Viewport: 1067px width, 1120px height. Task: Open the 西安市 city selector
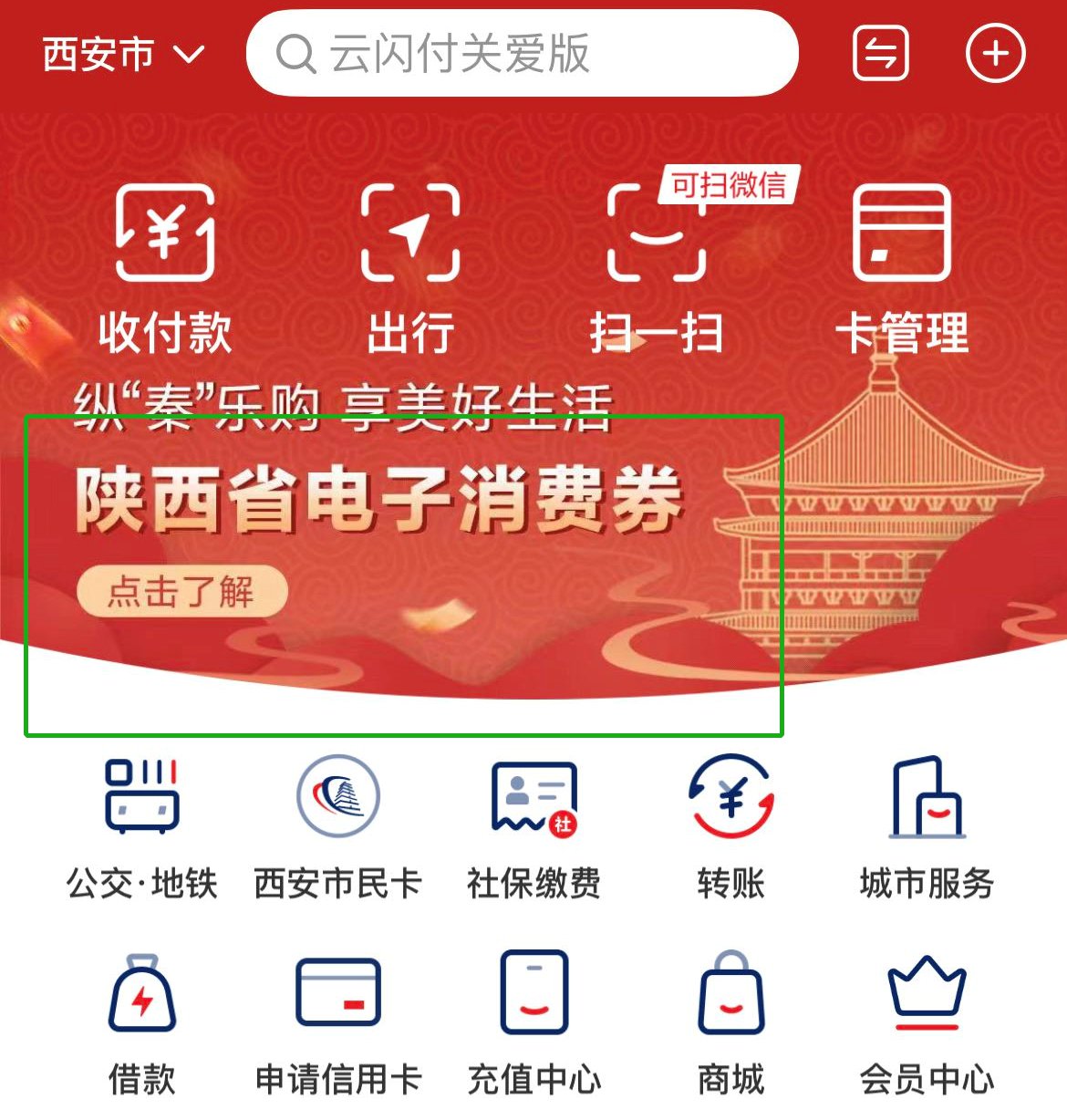pos(123,55)
